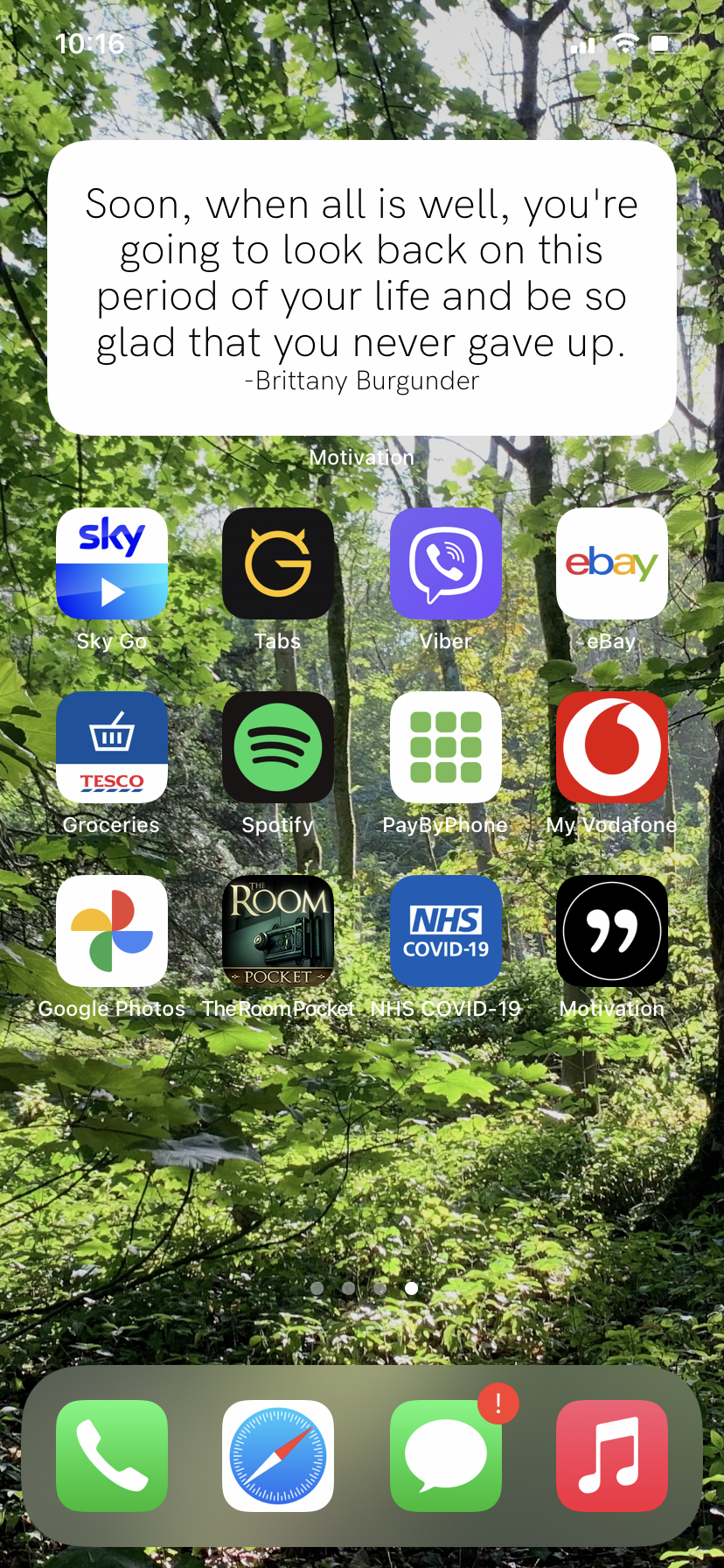724x1568 pixels.
Task: Launch Google Photos
Action: pos(112,931)
